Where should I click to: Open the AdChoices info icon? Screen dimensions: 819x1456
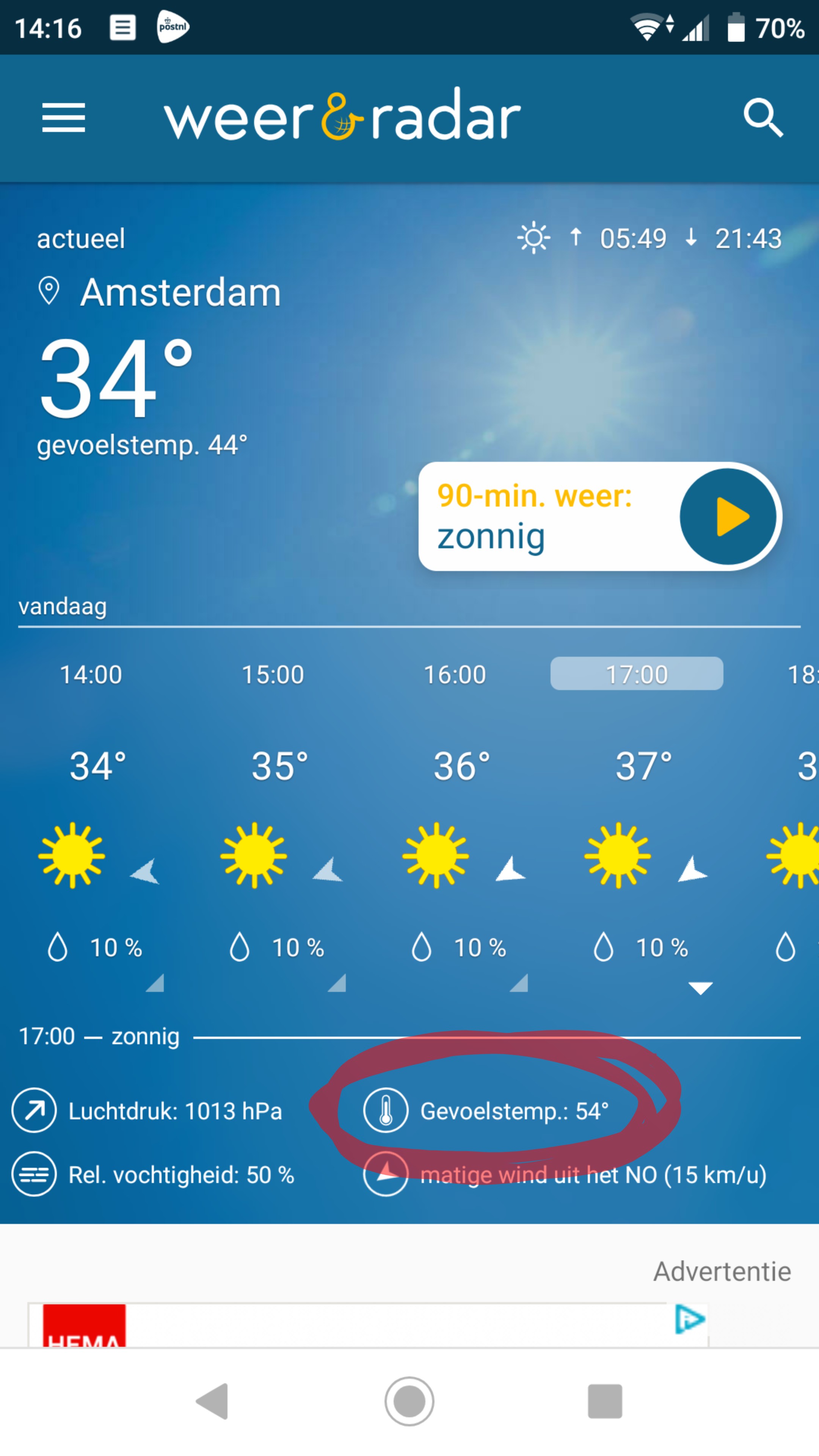pyautogui.click(x=689, y=1319)
